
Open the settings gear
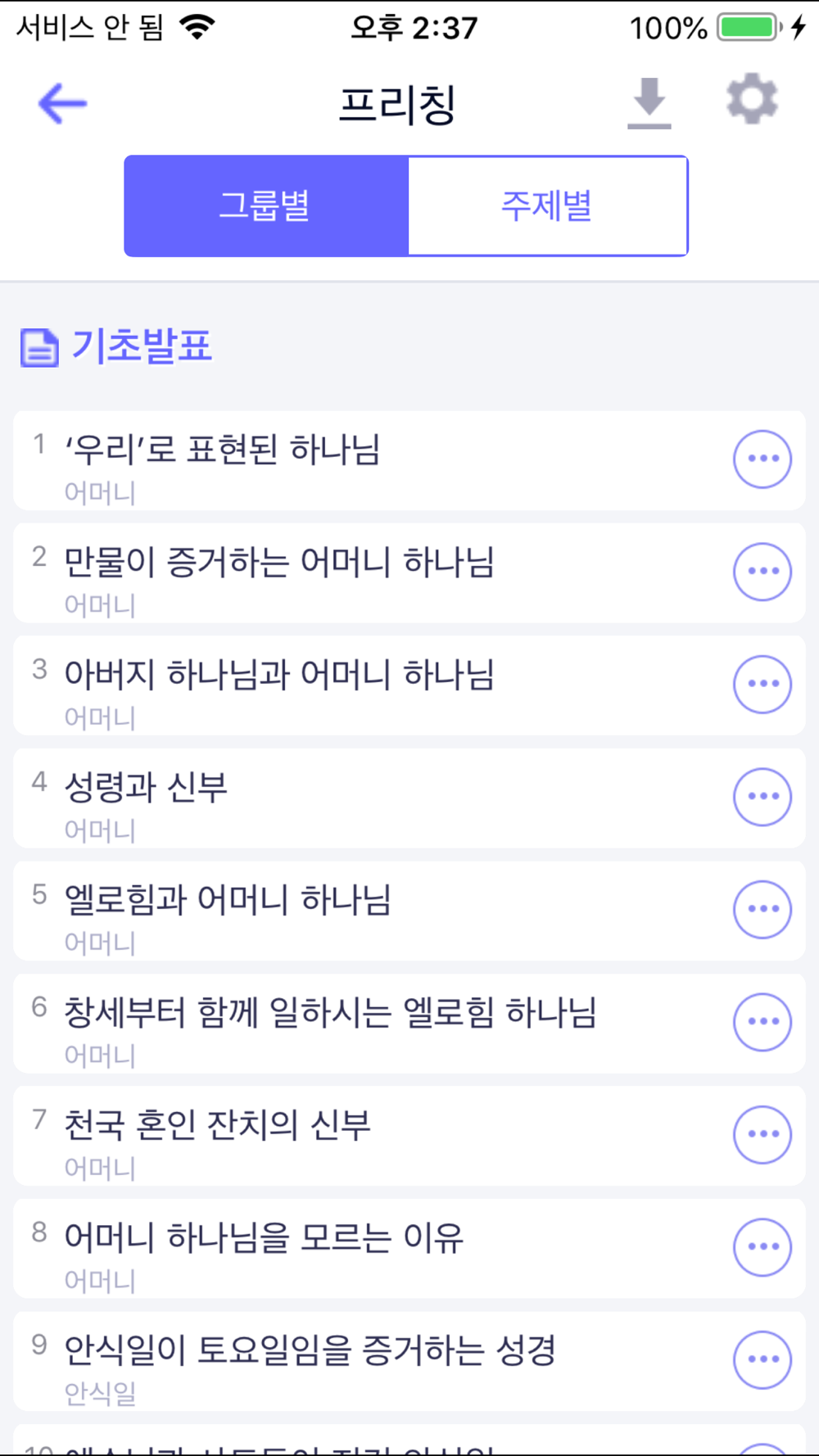pyautogui.click(x=752, y=100)
